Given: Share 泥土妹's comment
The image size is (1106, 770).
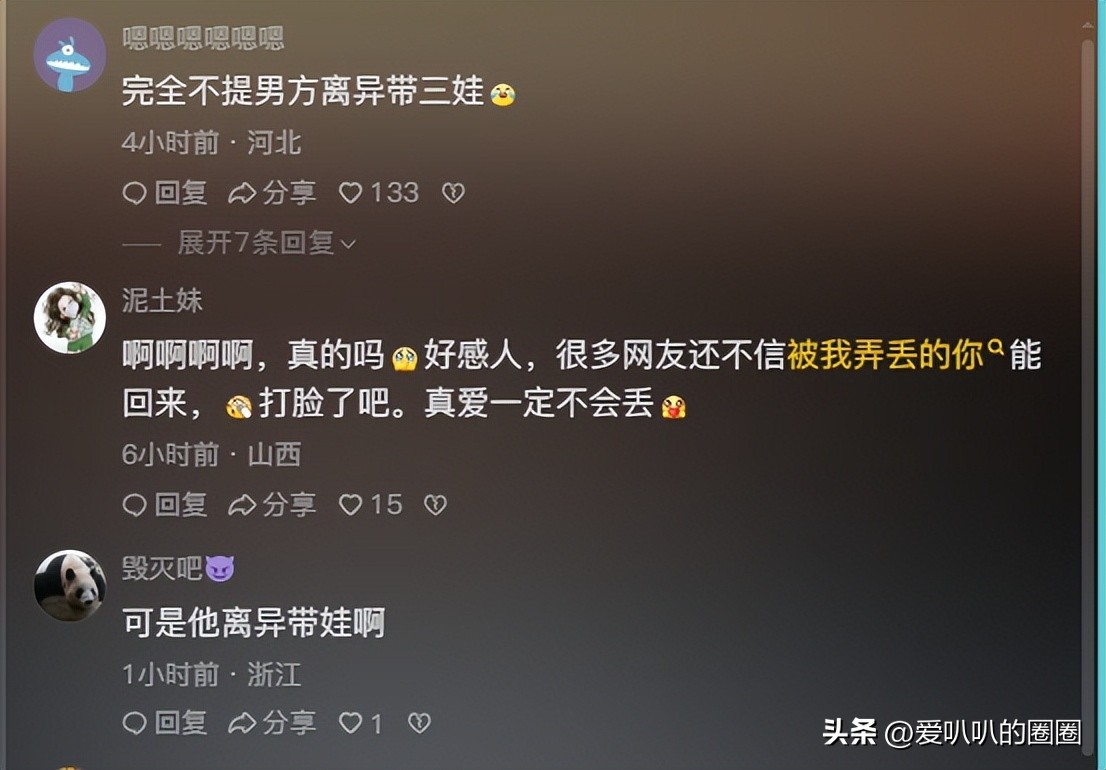Looking at the screenshot, I should [x=272, y=505].
